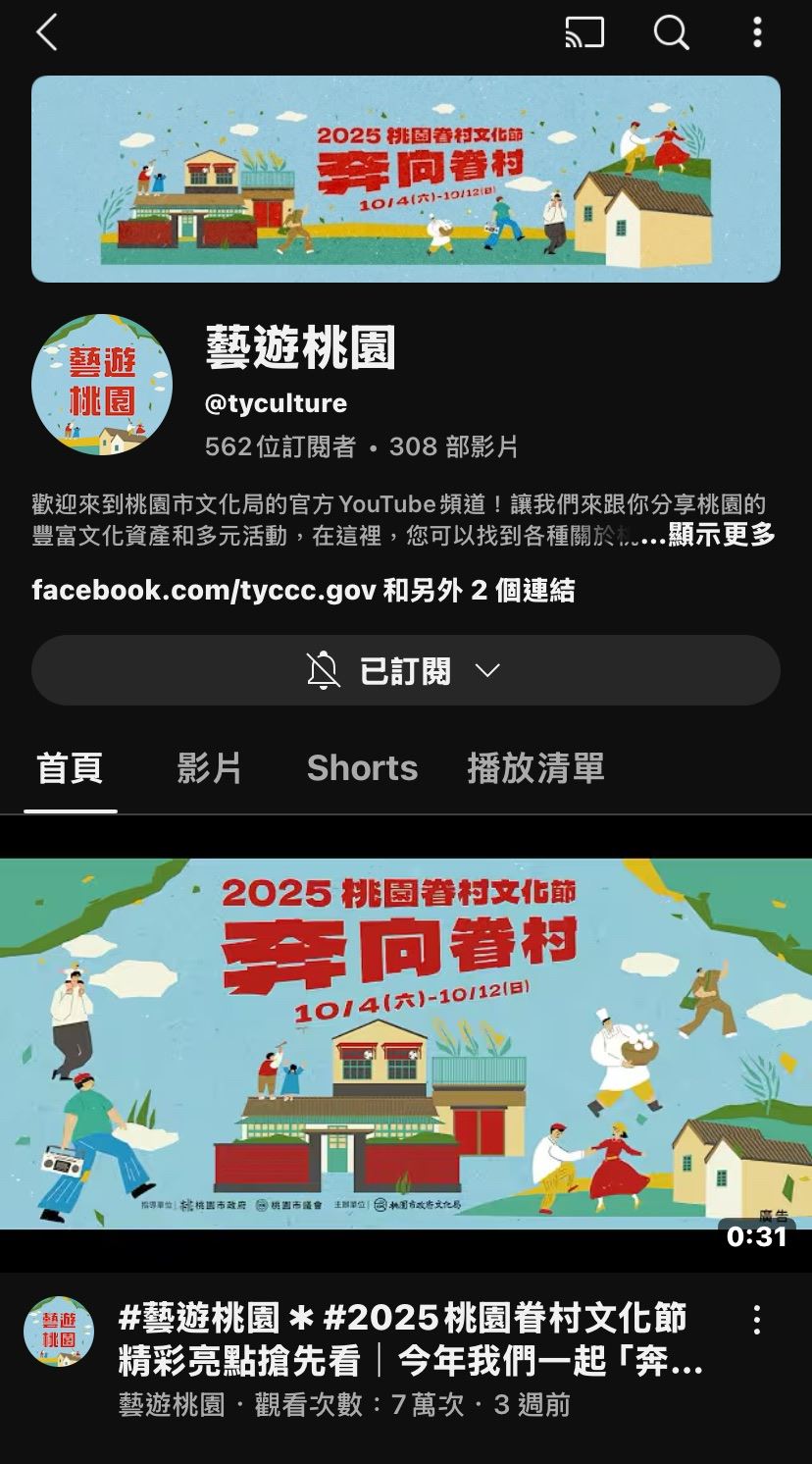Tap the 藝遊桃園 channel avatar
Image resolution: width=812 pixels, height=1464 pixels.
click(103, 385)
